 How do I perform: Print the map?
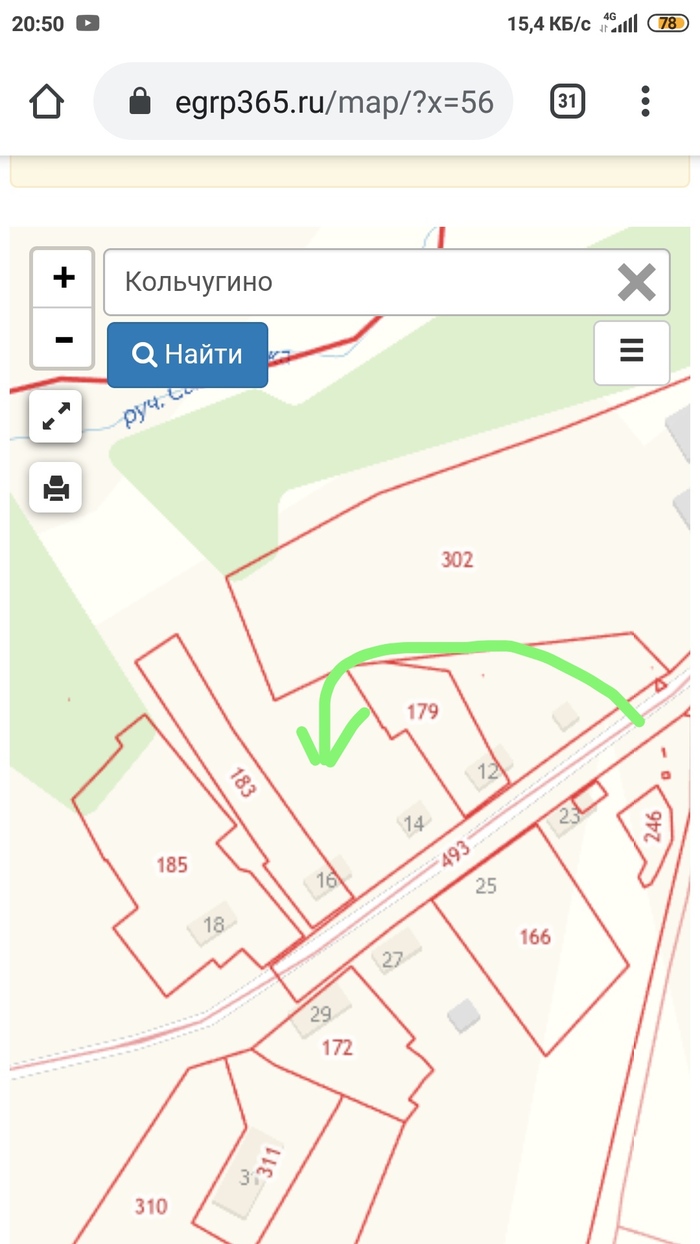56,488
